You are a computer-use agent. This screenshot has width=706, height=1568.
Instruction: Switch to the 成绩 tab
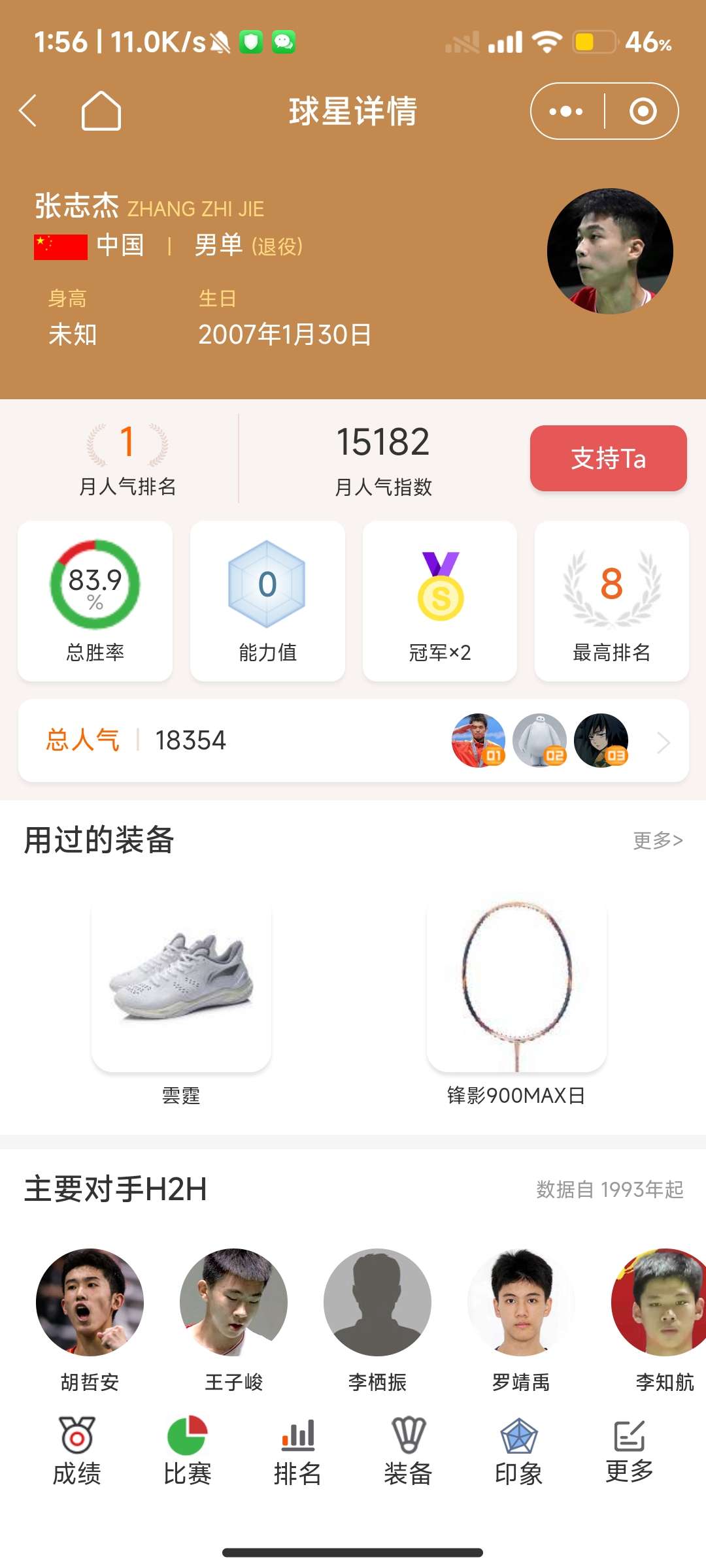point(77,1452)
